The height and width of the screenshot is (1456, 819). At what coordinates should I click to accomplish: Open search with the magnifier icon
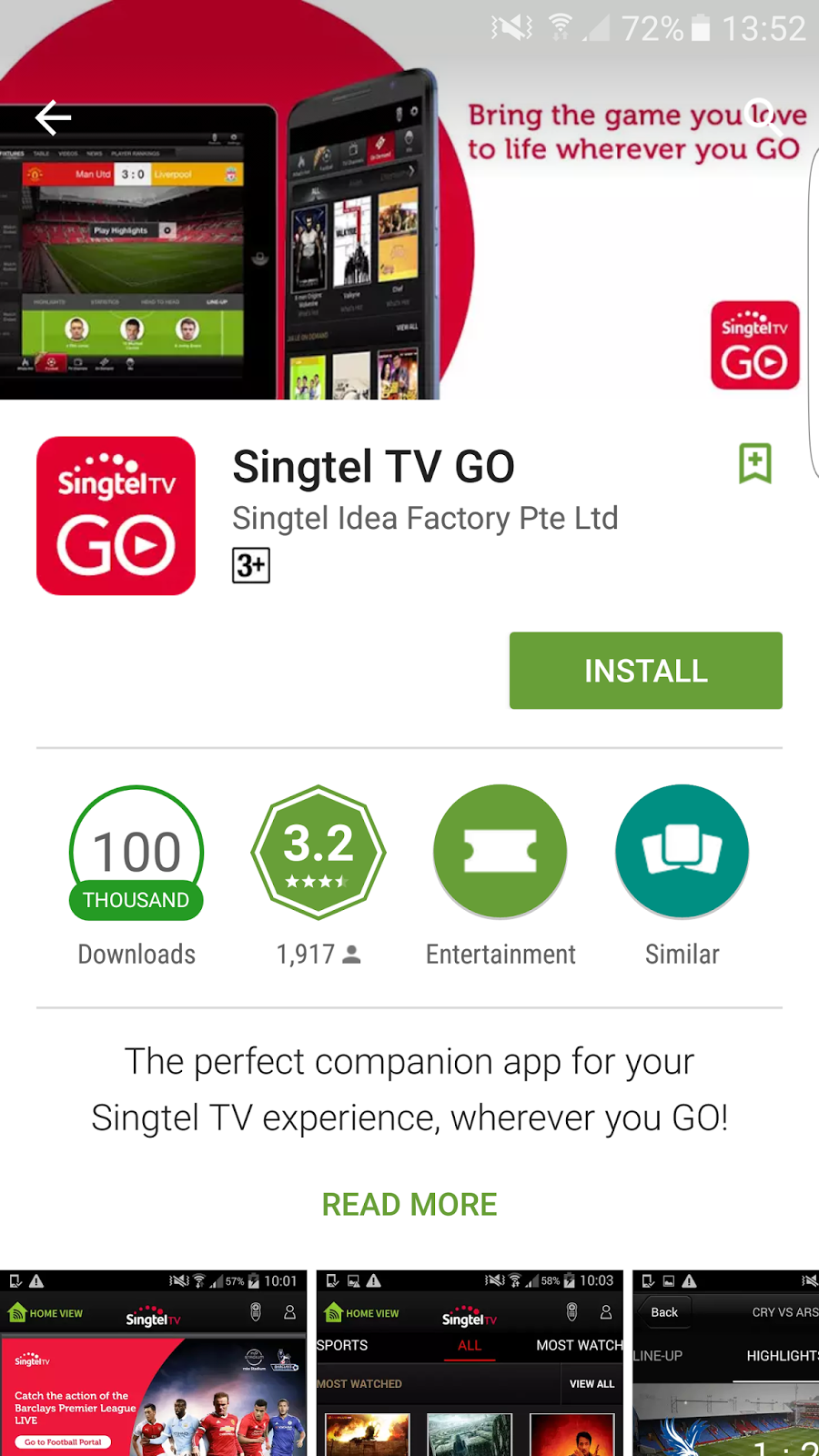(761, 116)
